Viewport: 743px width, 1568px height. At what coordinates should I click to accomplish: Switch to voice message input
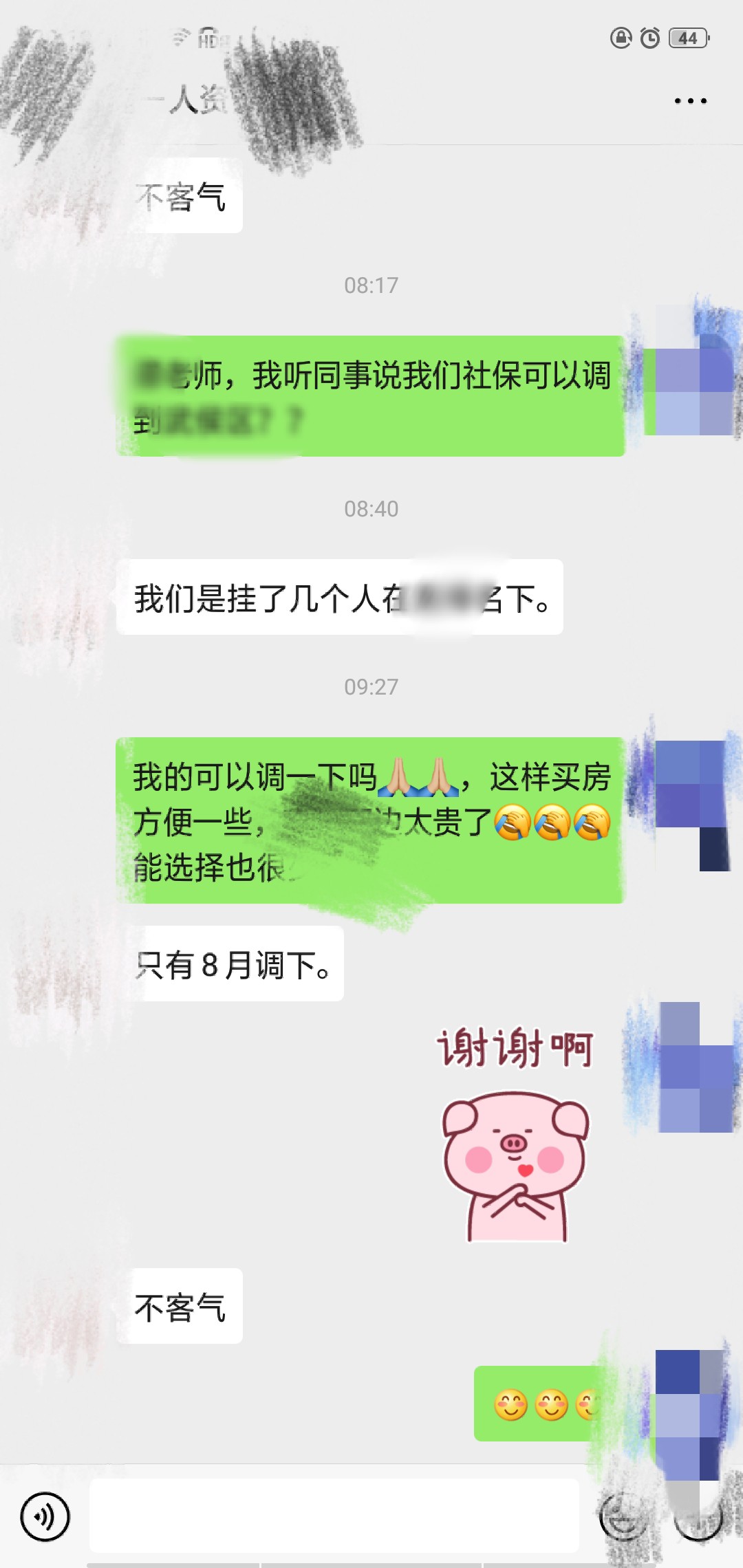click(45, 1516)
